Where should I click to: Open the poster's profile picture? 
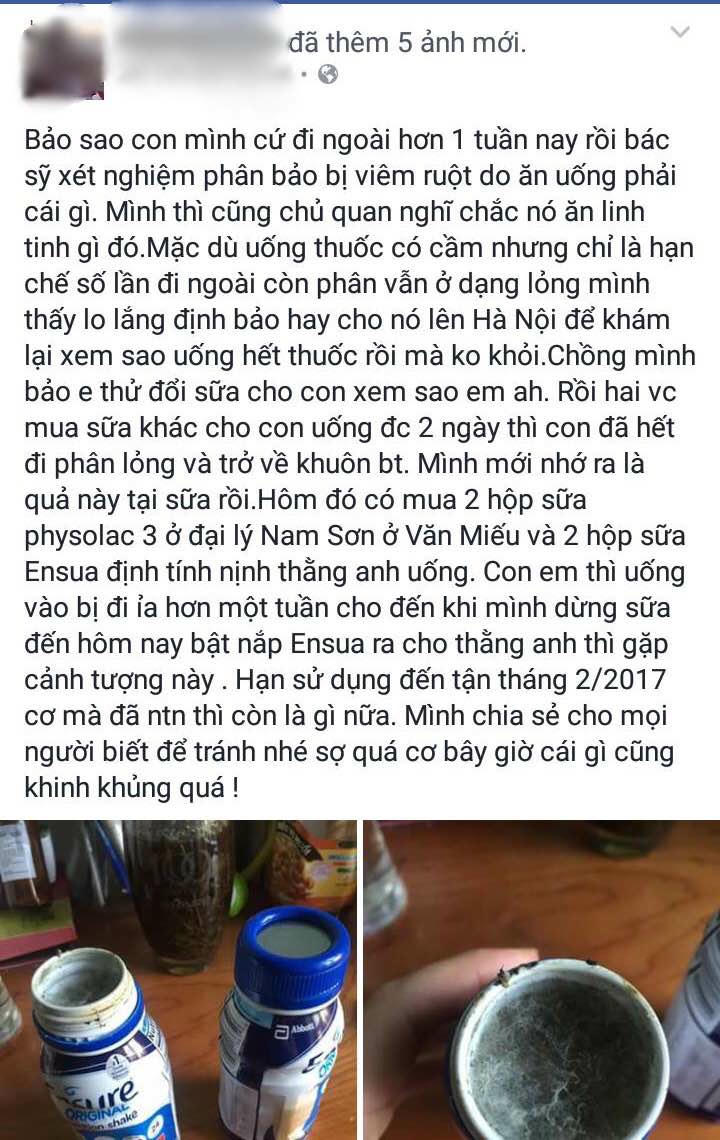64,56
